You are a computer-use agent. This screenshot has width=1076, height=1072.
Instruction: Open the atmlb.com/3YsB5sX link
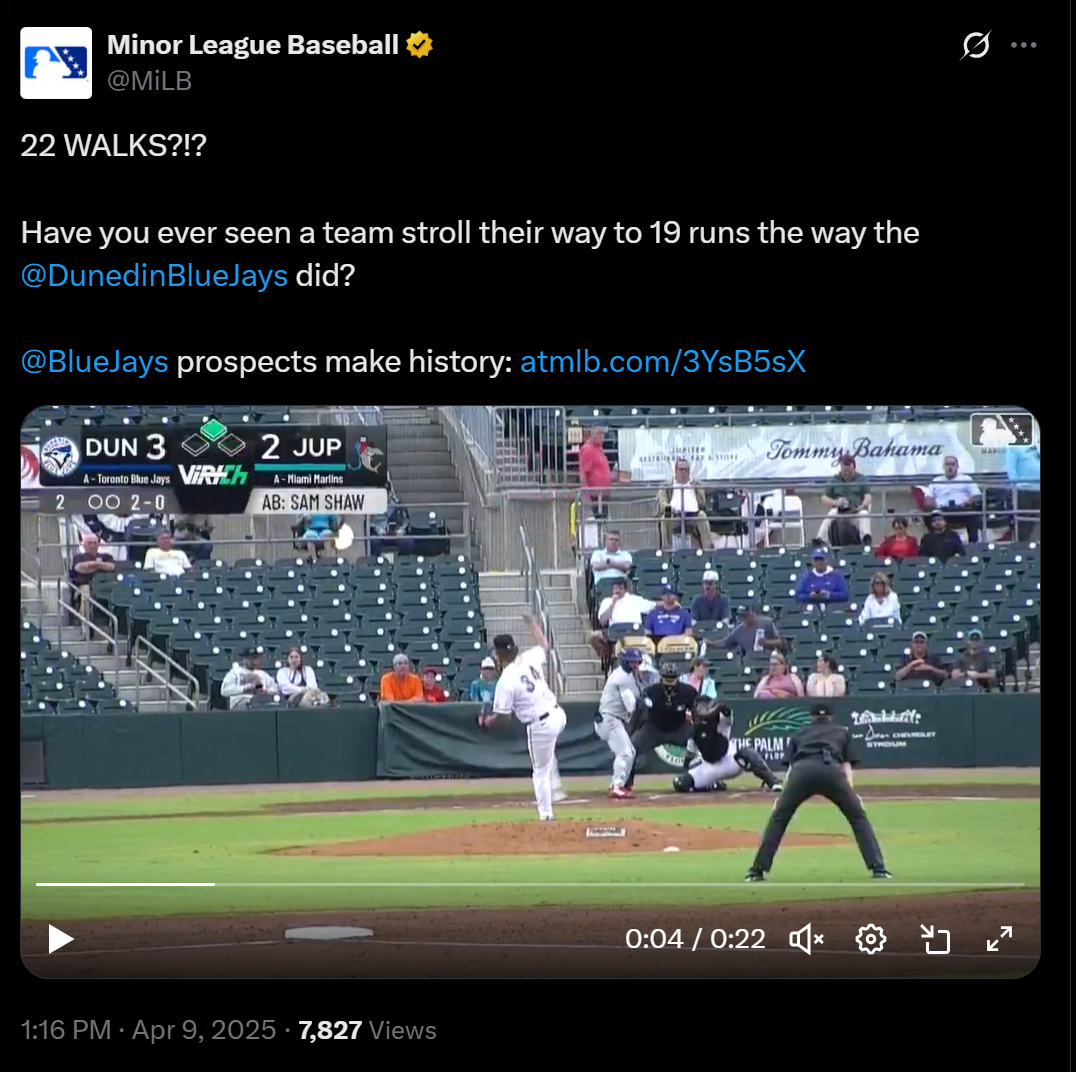662,362
